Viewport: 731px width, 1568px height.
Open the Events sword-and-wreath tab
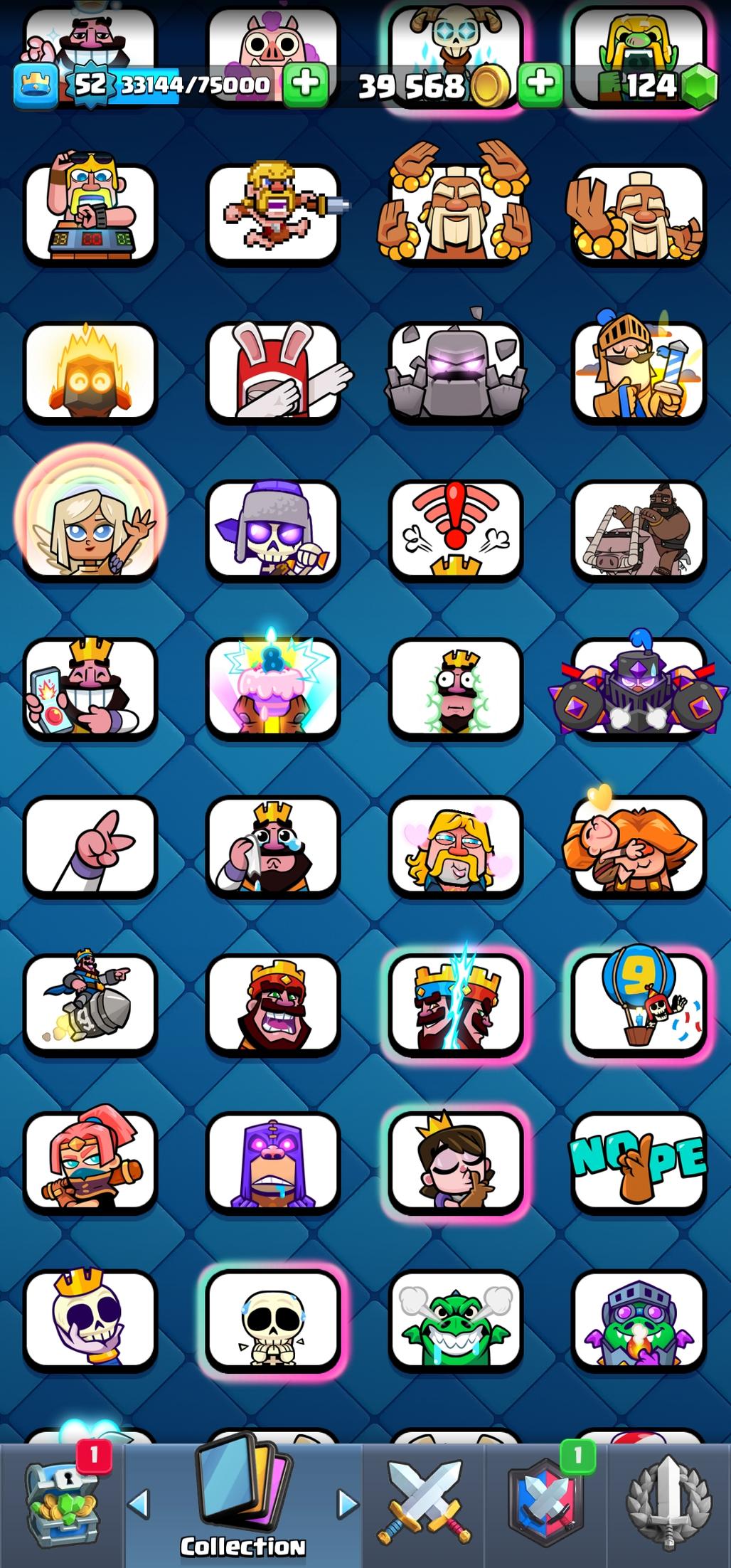coord(668,1503)
